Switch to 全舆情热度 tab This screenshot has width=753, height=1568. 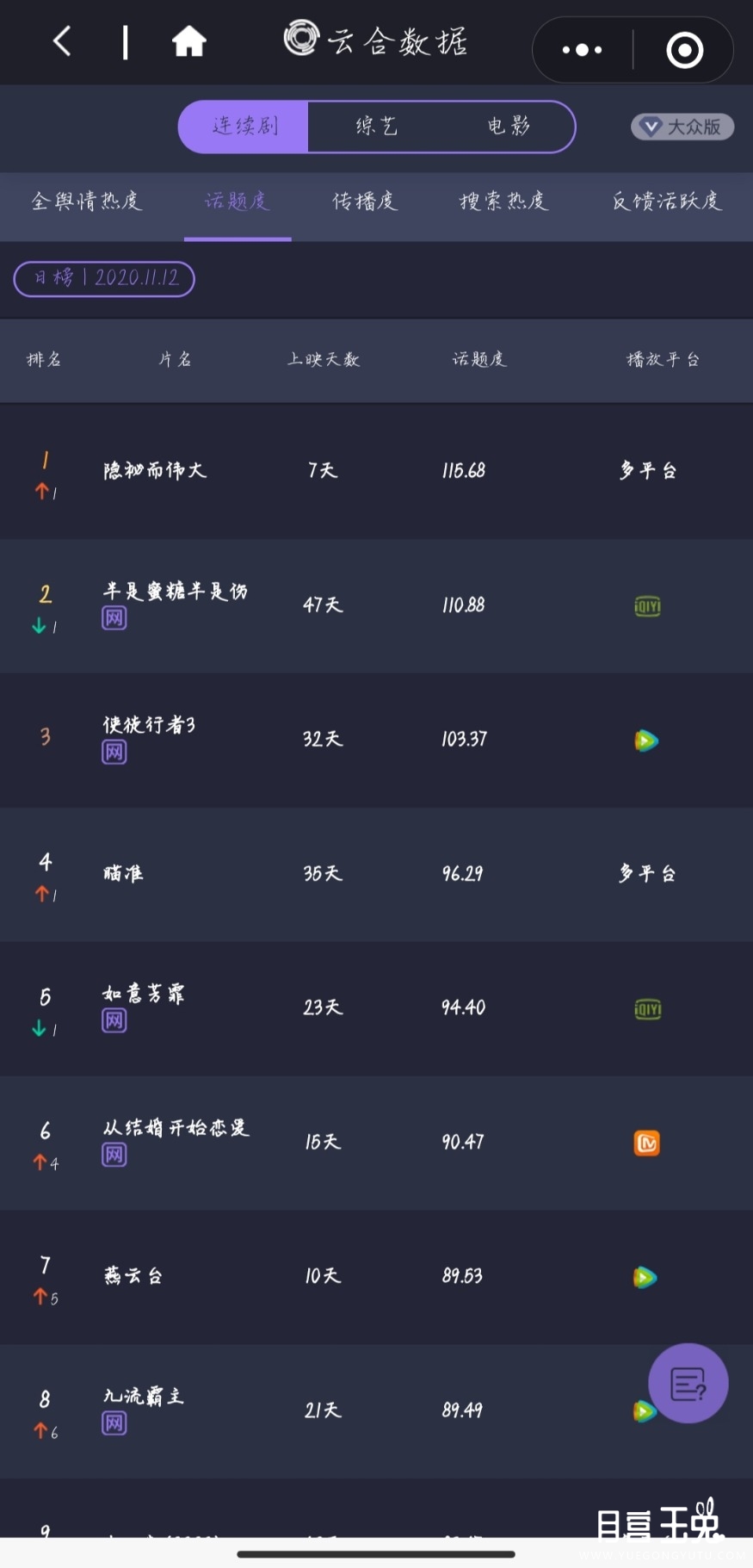coord(86,201)
